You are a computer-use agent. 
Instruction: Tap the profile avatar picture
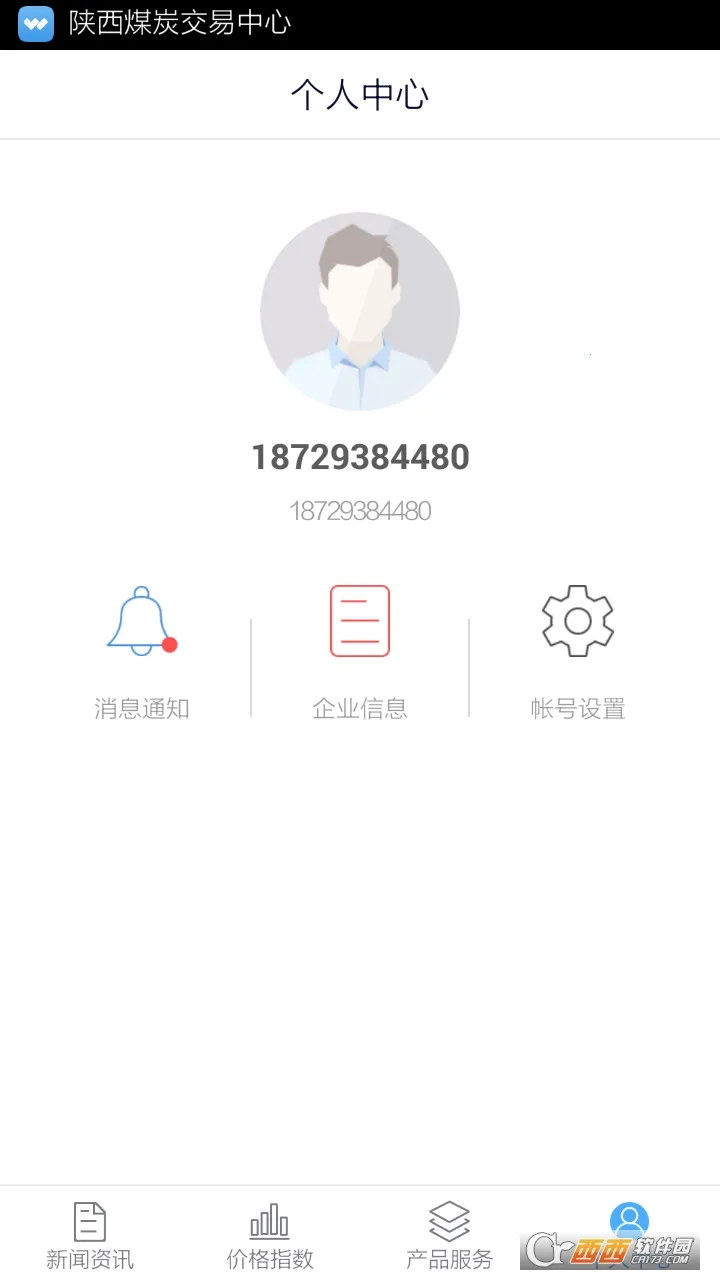pyautogui.click(x=360, y=311)
